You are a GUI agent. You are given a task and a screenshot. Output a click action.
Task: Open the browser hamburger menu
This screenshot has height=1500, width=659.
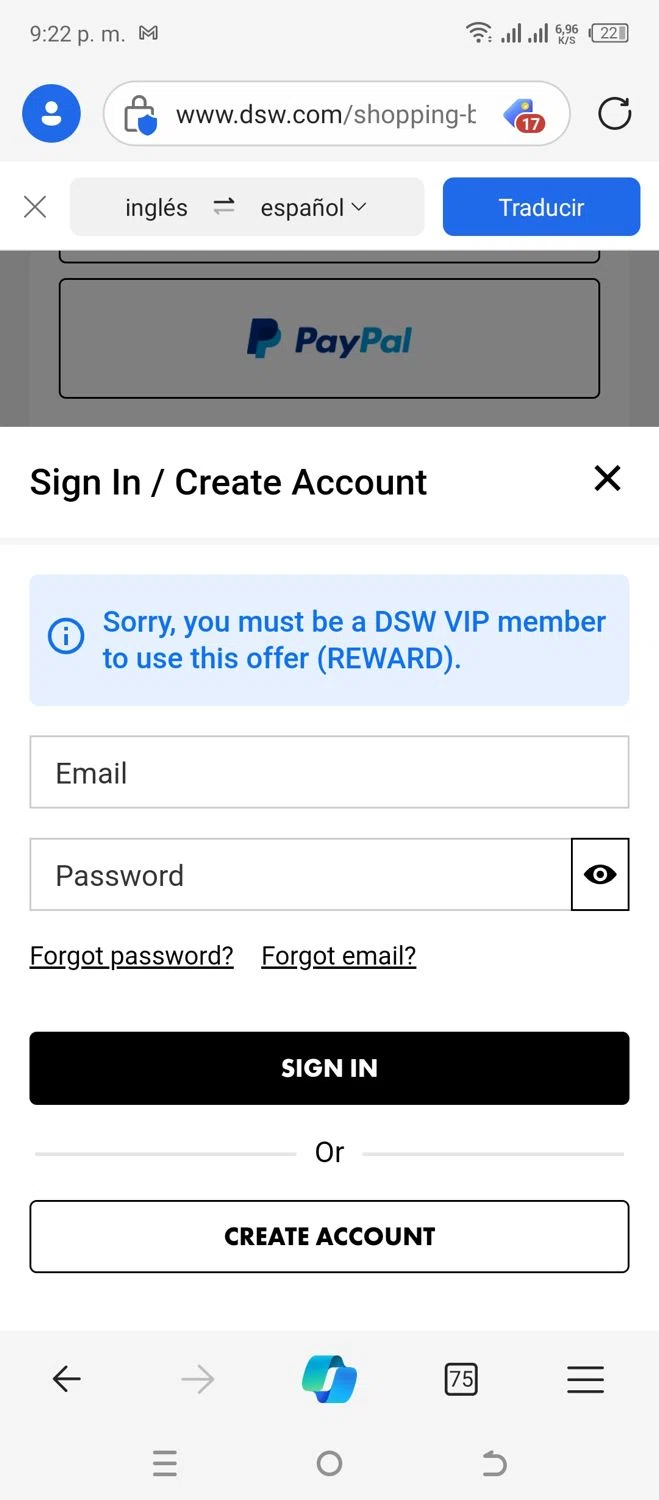coord(585,1380)
